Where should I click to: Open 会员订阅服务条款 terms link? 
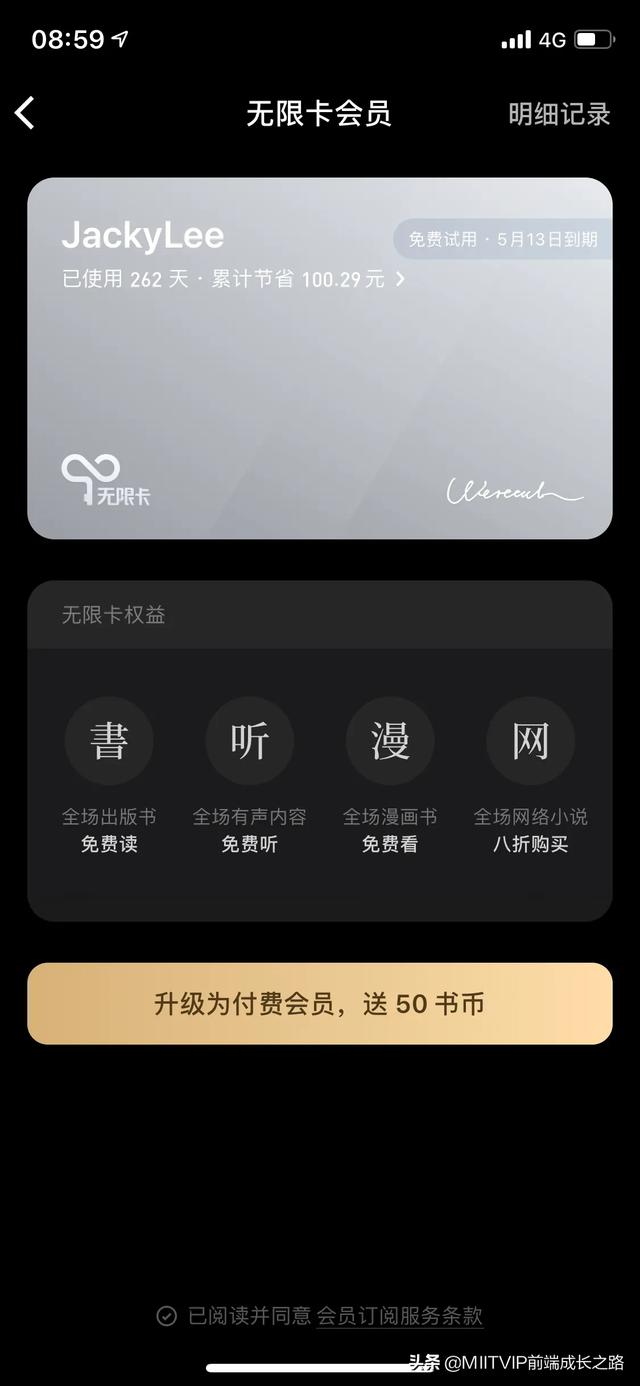pos(400,1316)
